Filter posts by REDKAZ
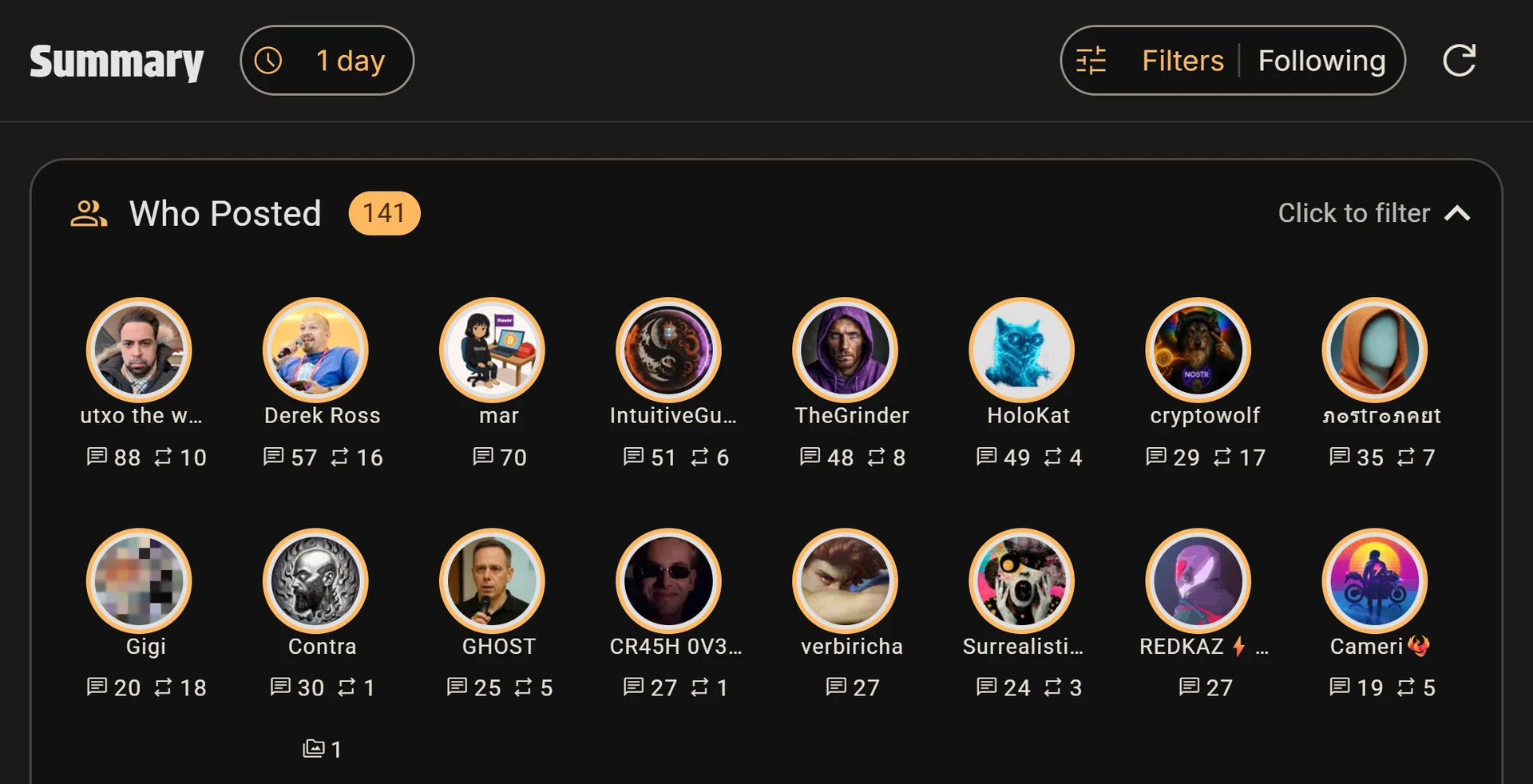This screenshot has width=1533, height=784. [1198, 580]
